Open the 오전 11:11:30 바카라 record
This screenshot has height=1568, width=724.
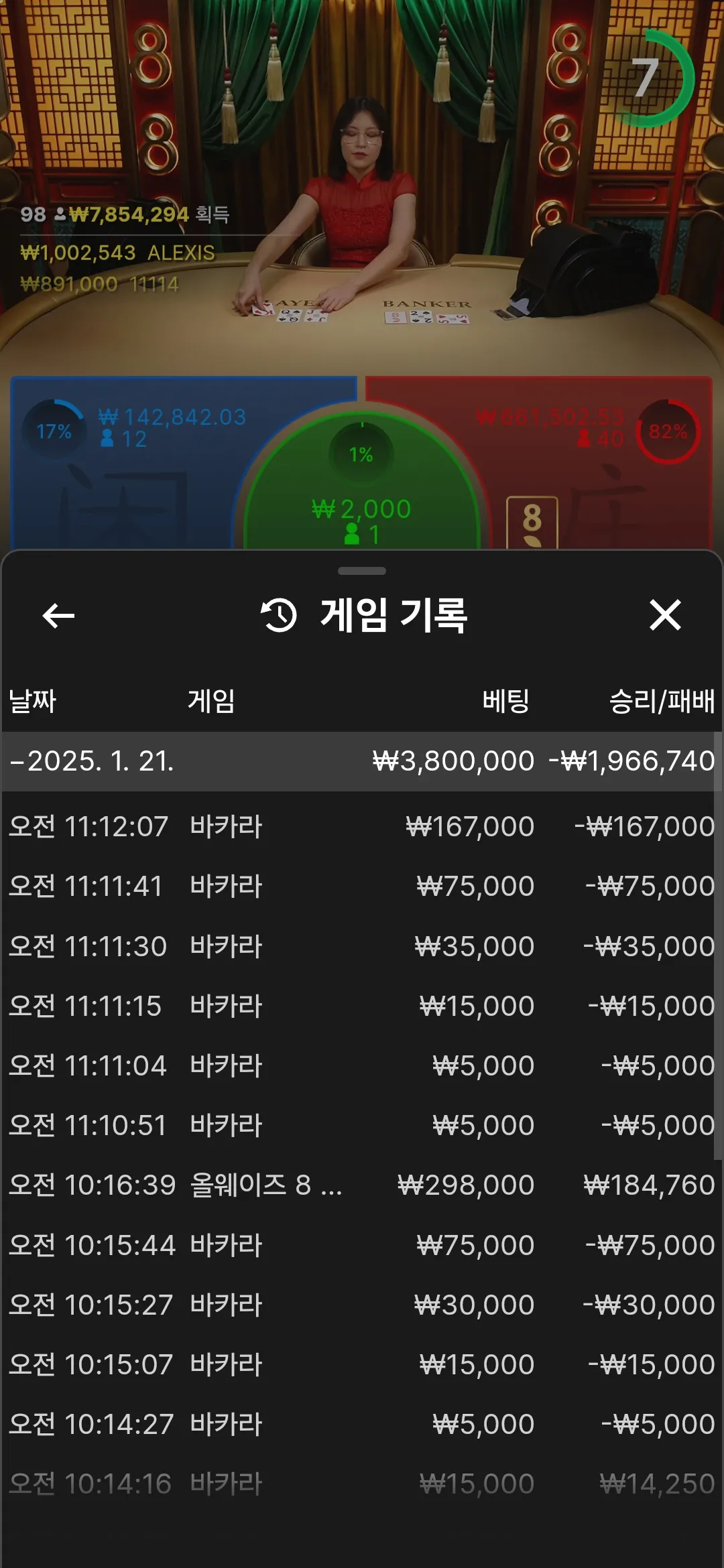pos(362,946)
